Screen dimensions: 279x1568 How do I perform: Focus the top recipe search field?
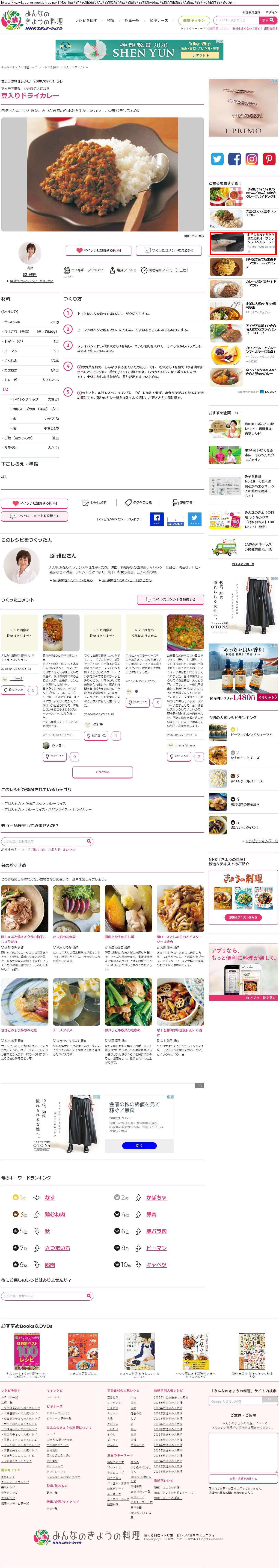(x=234, y=20)
